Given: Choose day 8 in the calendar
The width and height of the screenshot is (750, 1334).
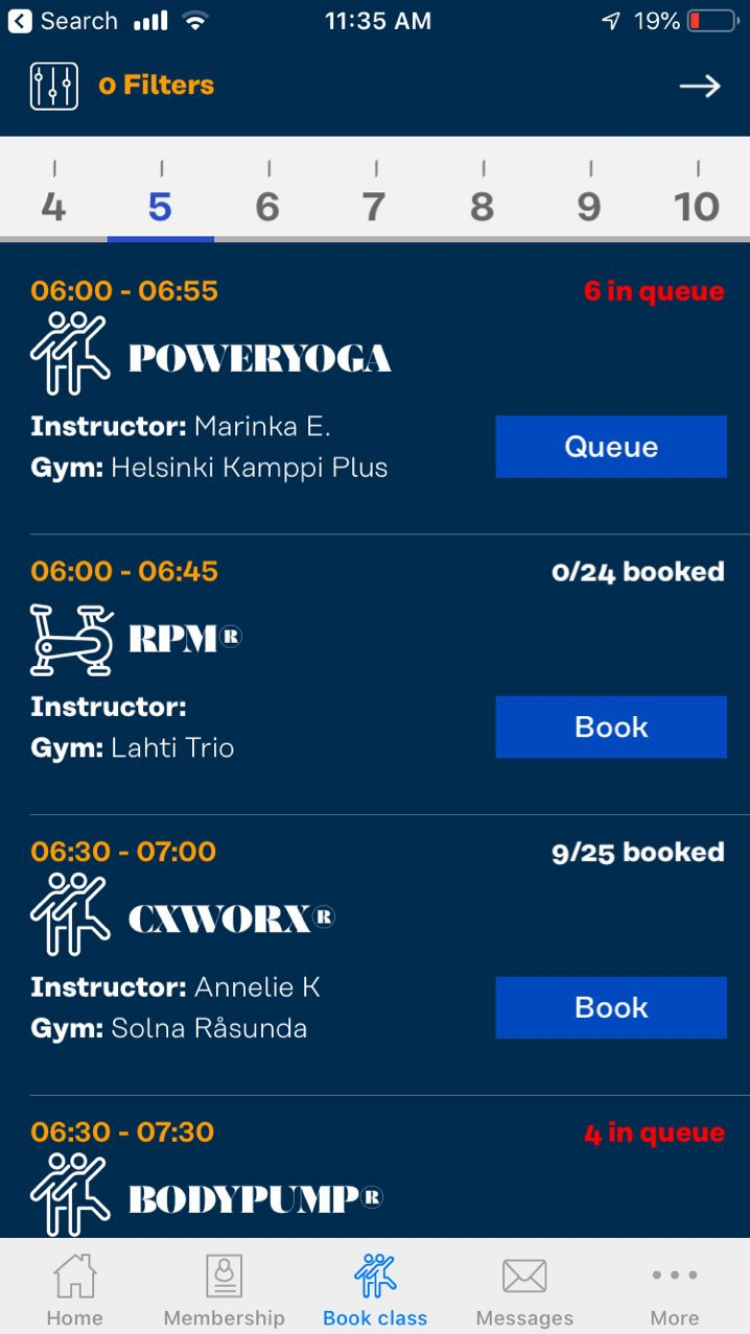Looking at the screenshot, I should click(x=482, y=206).
